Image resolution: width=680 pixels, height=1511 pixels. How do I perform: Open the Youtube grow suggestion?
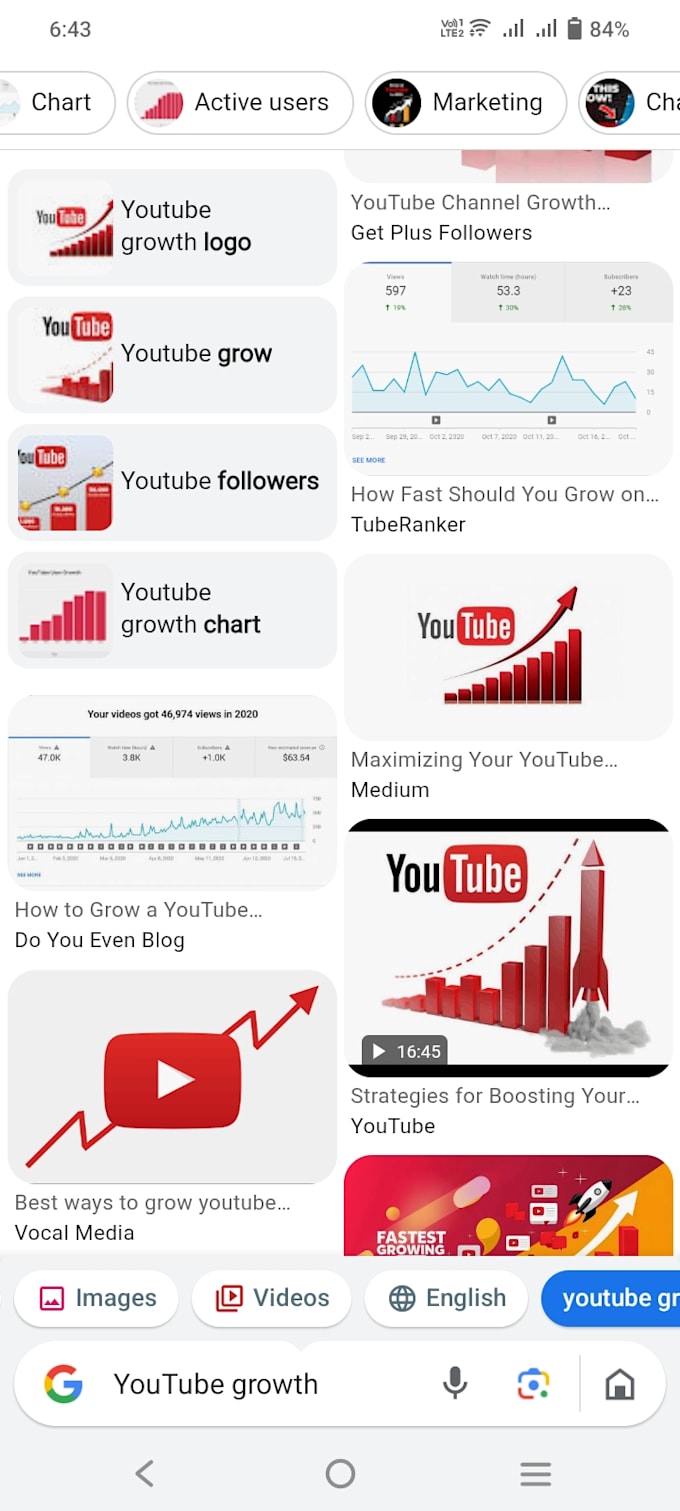pos(172,354)
